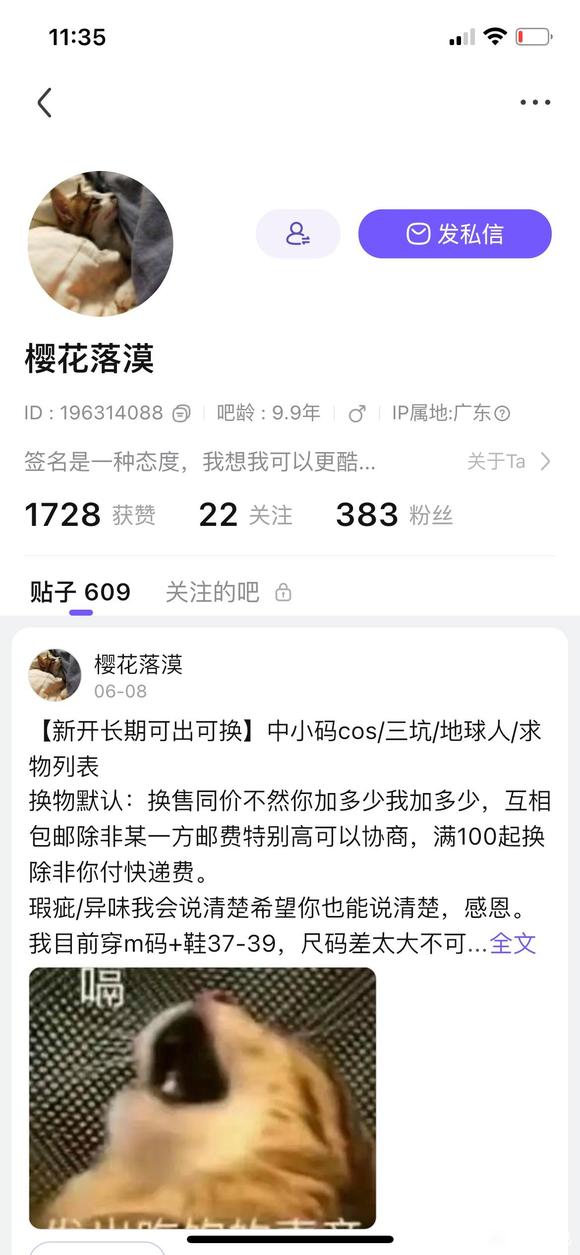Expand the post with 全文 link
This screenshot has height=1255, width=580.
(x=513, y=943)
